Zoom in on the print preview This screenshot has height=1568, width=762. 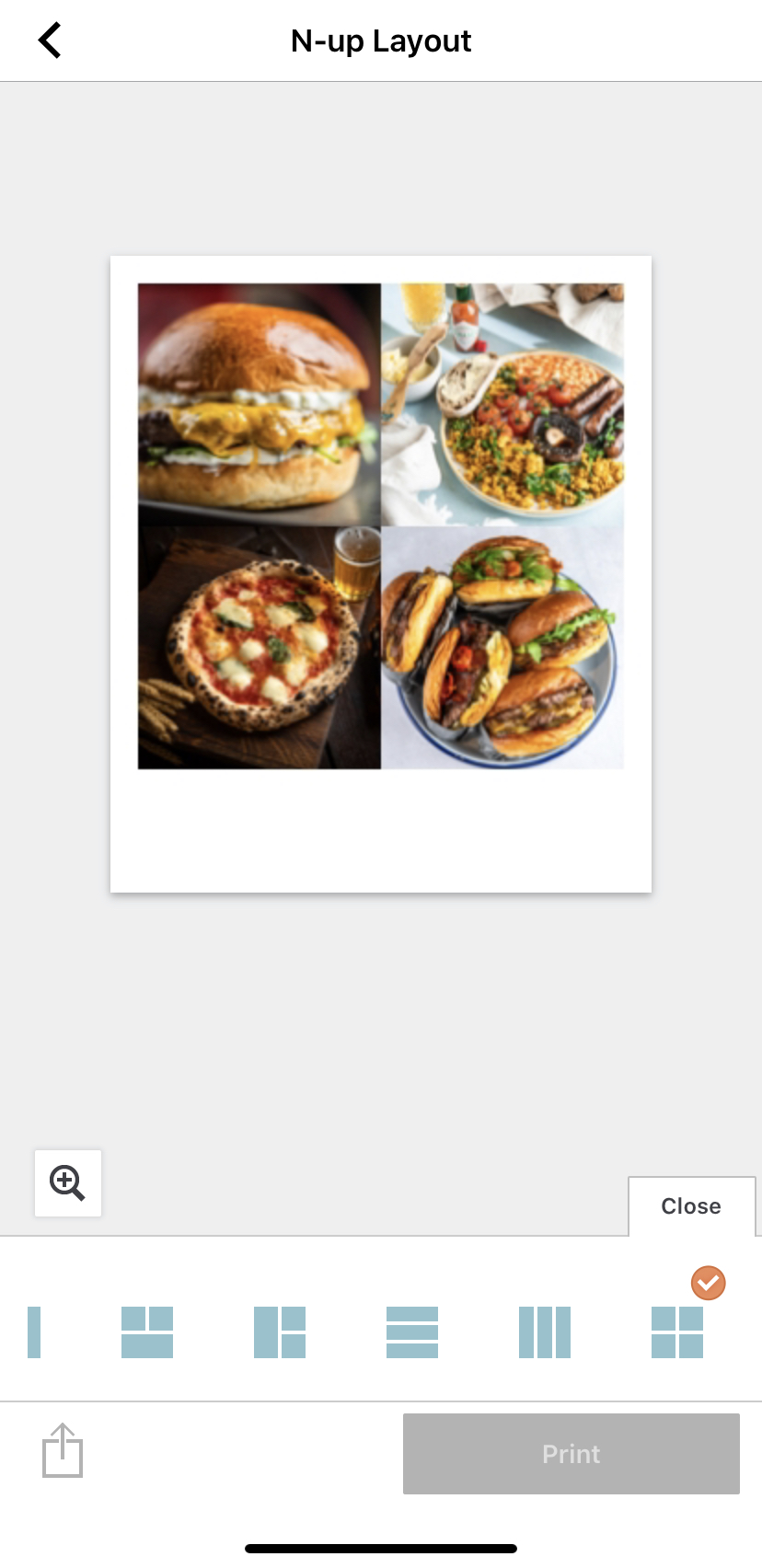[x=68, y=1182]
